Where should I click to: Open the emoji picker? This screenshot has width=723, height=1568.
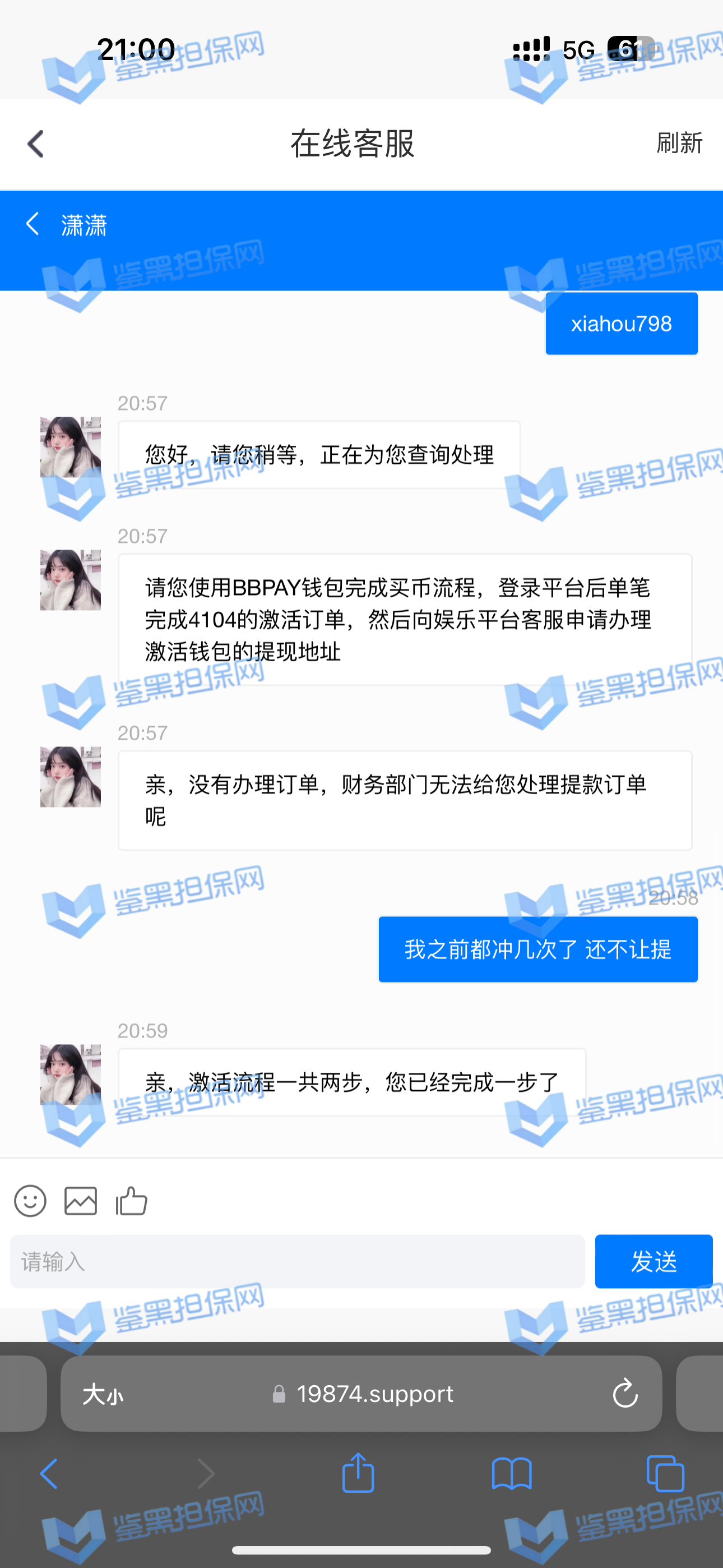click(x=30, y=1201)
